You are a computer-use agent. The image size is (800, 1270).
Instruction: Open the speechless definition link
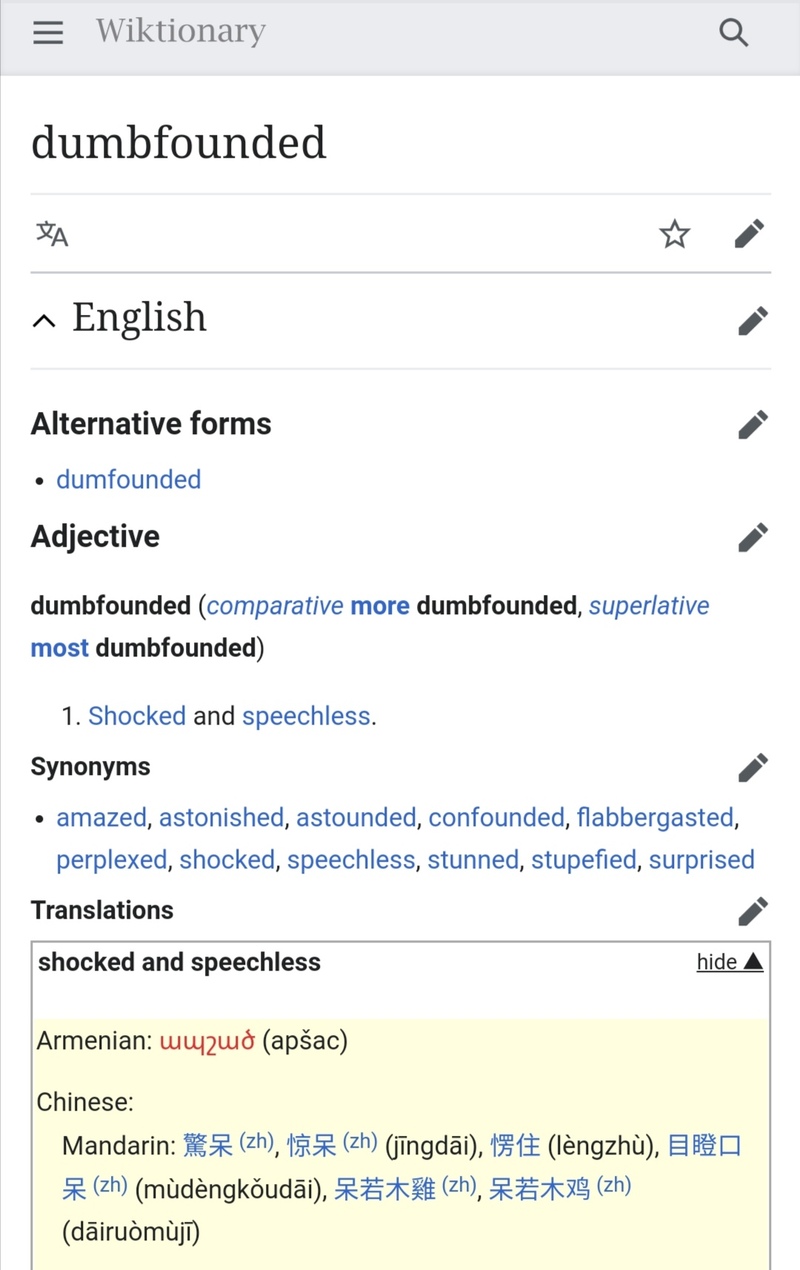click(306, 716)
